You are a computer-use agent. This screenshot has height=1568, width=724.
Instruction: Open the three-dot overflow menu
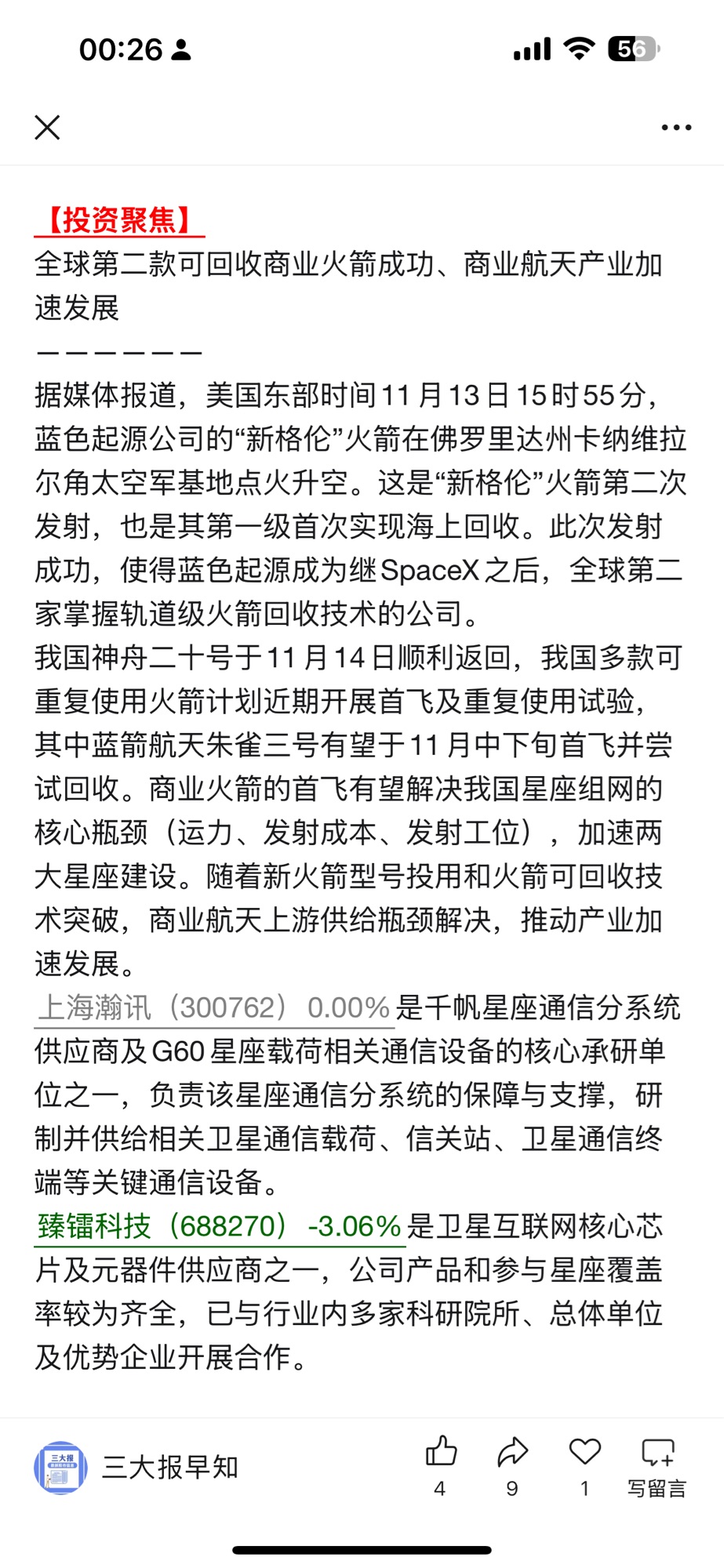click(675, 127)
